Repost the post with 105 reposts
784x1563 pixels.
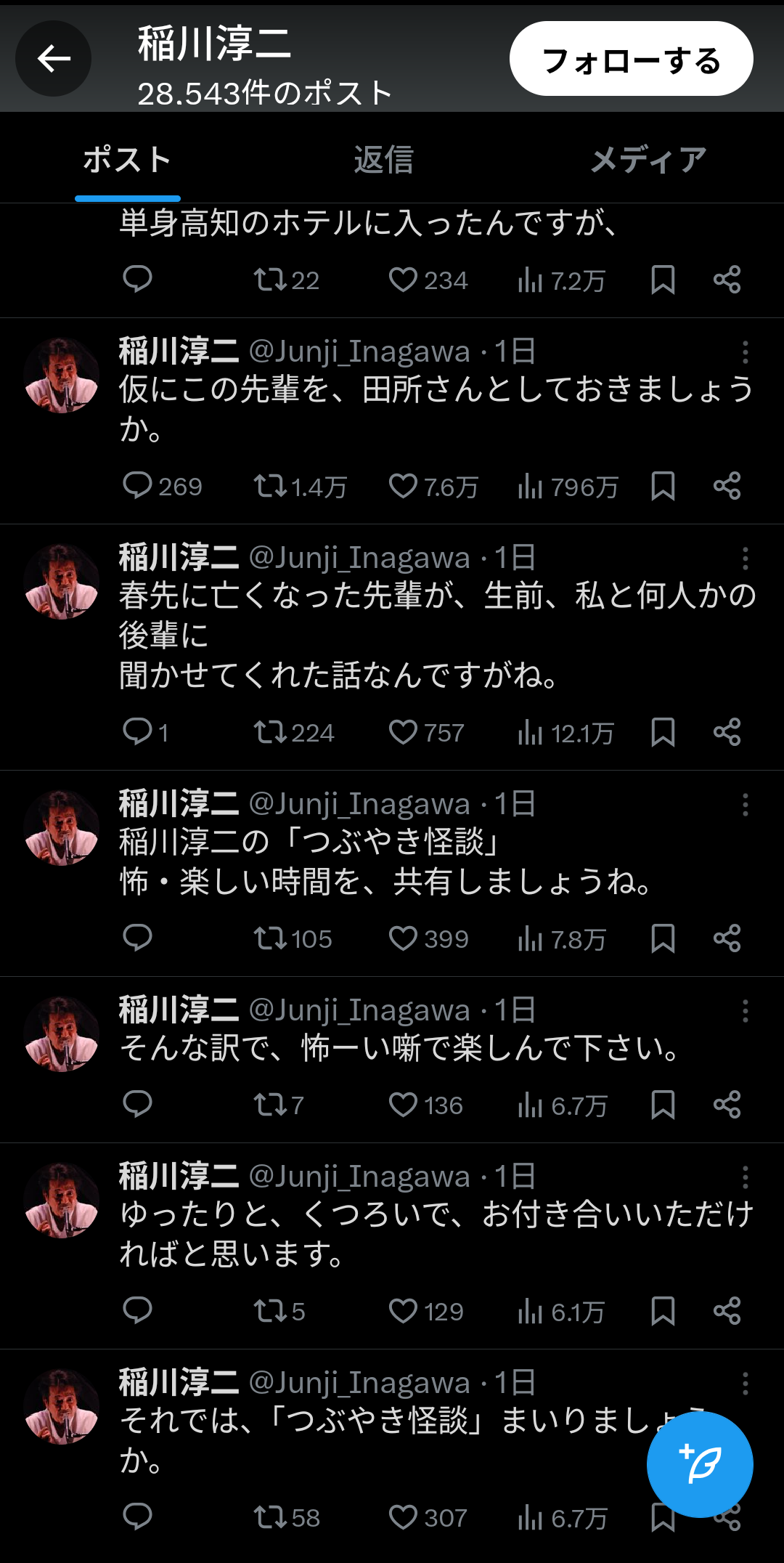click(270, 938)
